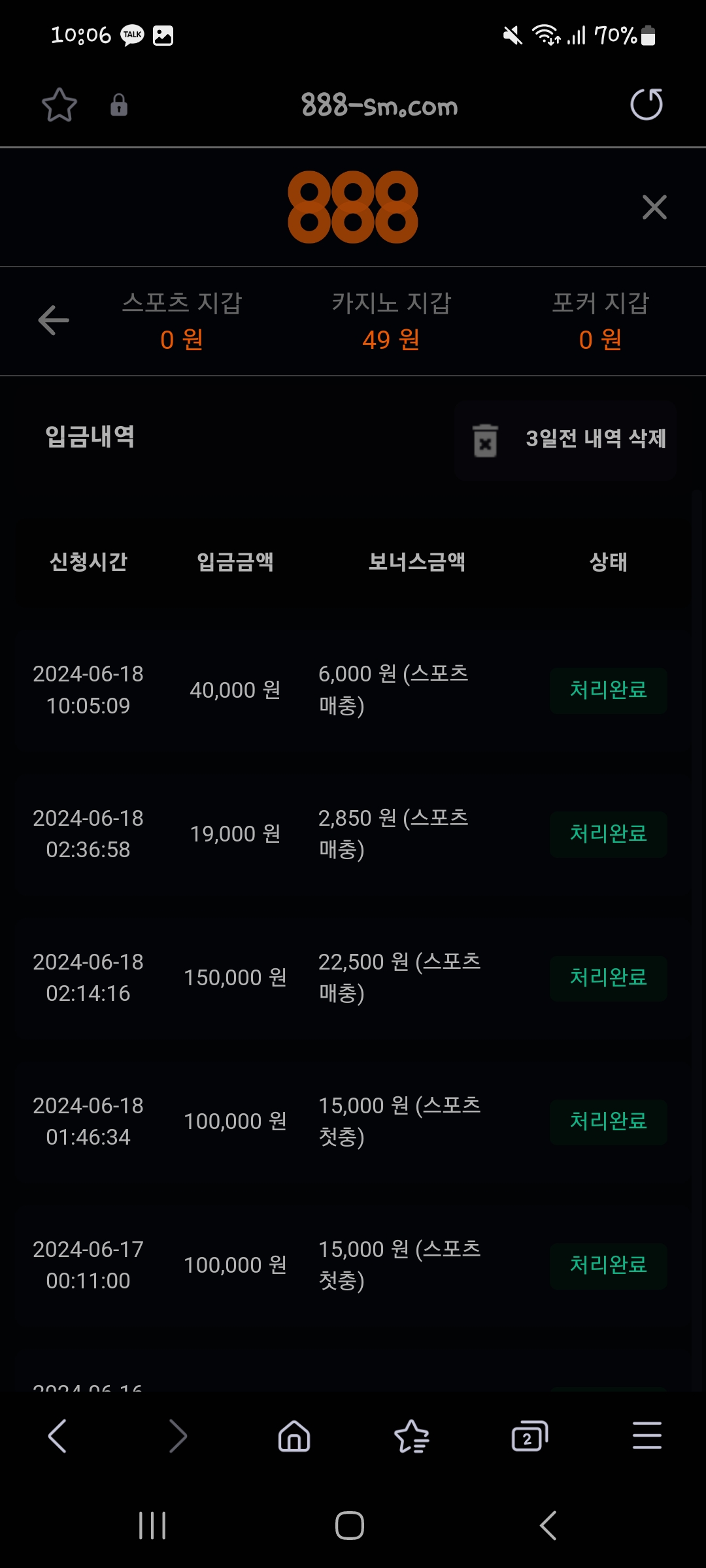Delete history older than 3 days
Image resolution: width=706 pixels, height=1568 pixels.
[566, 440]
